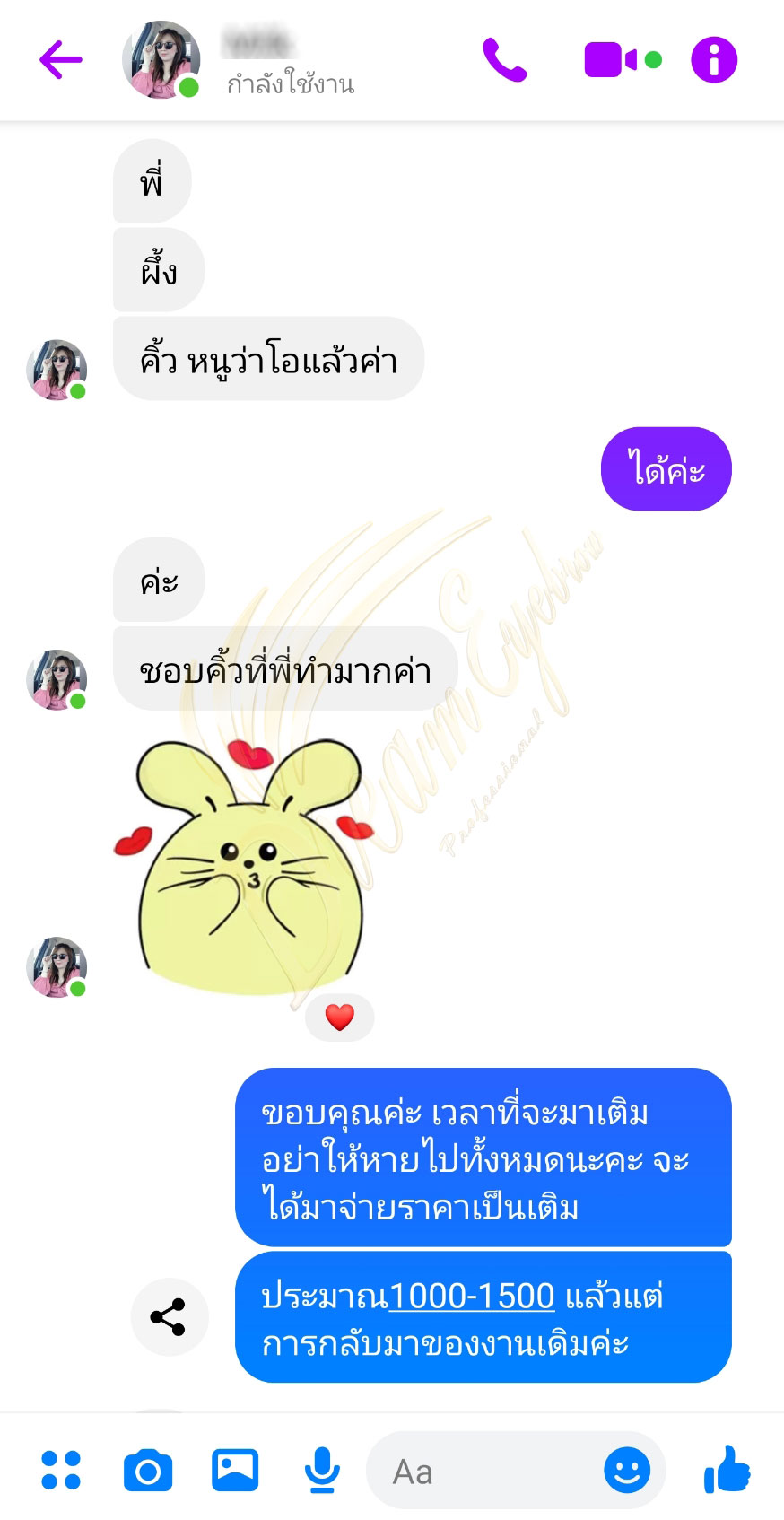Viewport: 784px width, 1520px height.
Task: Open the camera to take photo
Action: 148,1471
